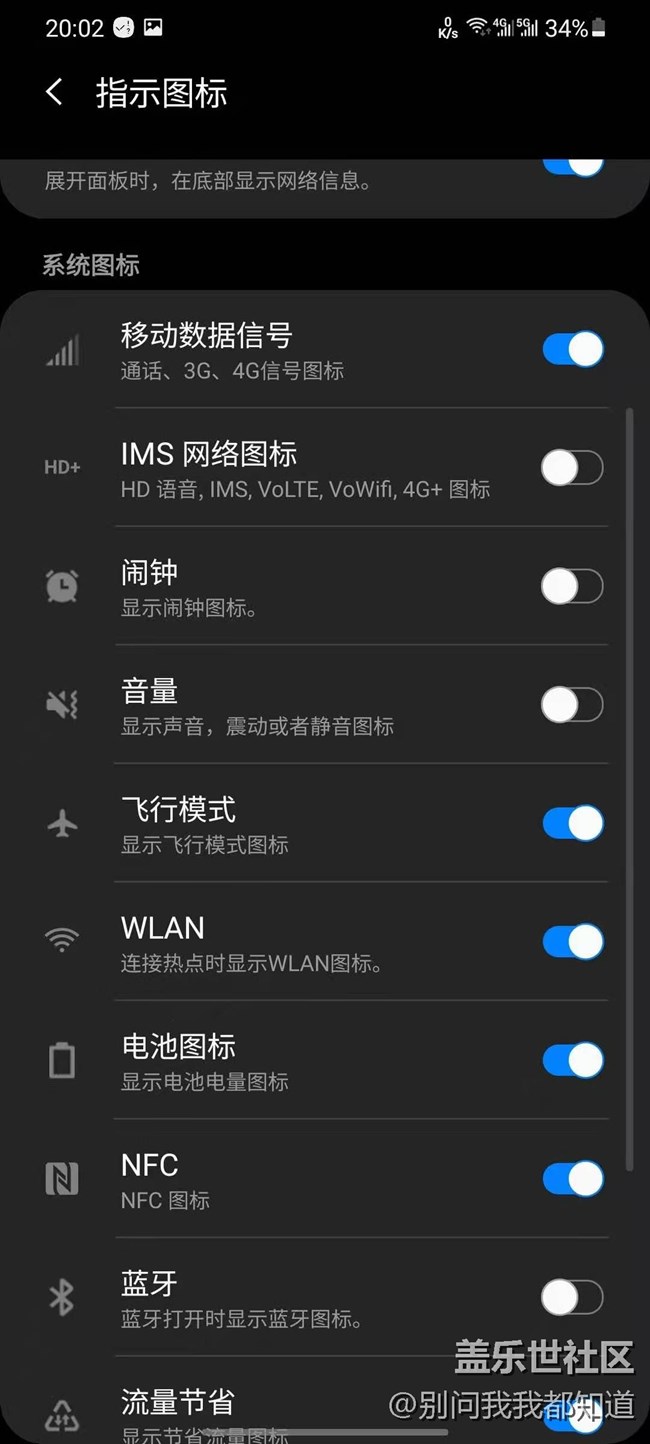Screen dimensions: 650x1444
Task: Turn on the 蓝牙 icon toggle
Action: tap(573, 1297)
